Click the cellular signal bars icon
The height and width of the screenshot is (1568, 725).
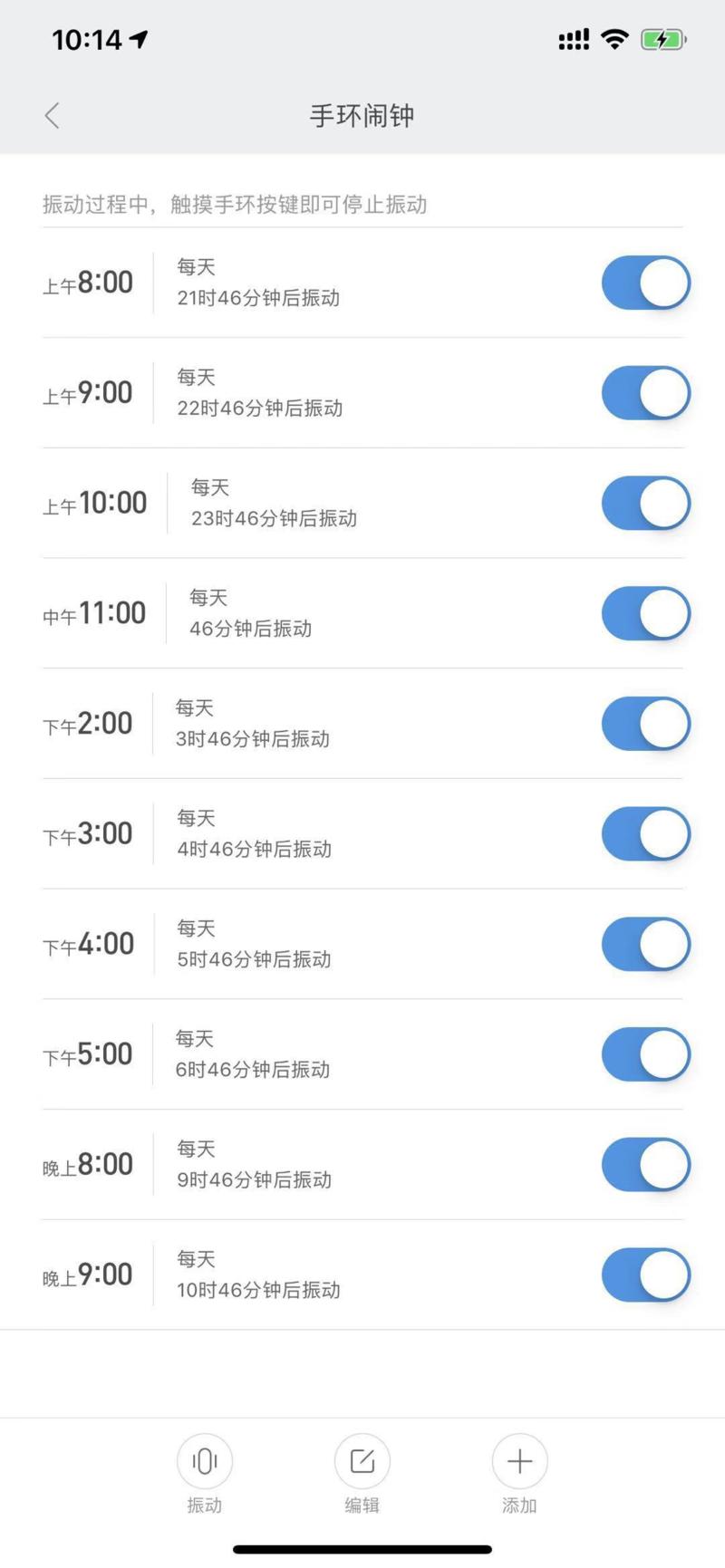[573, 40]
